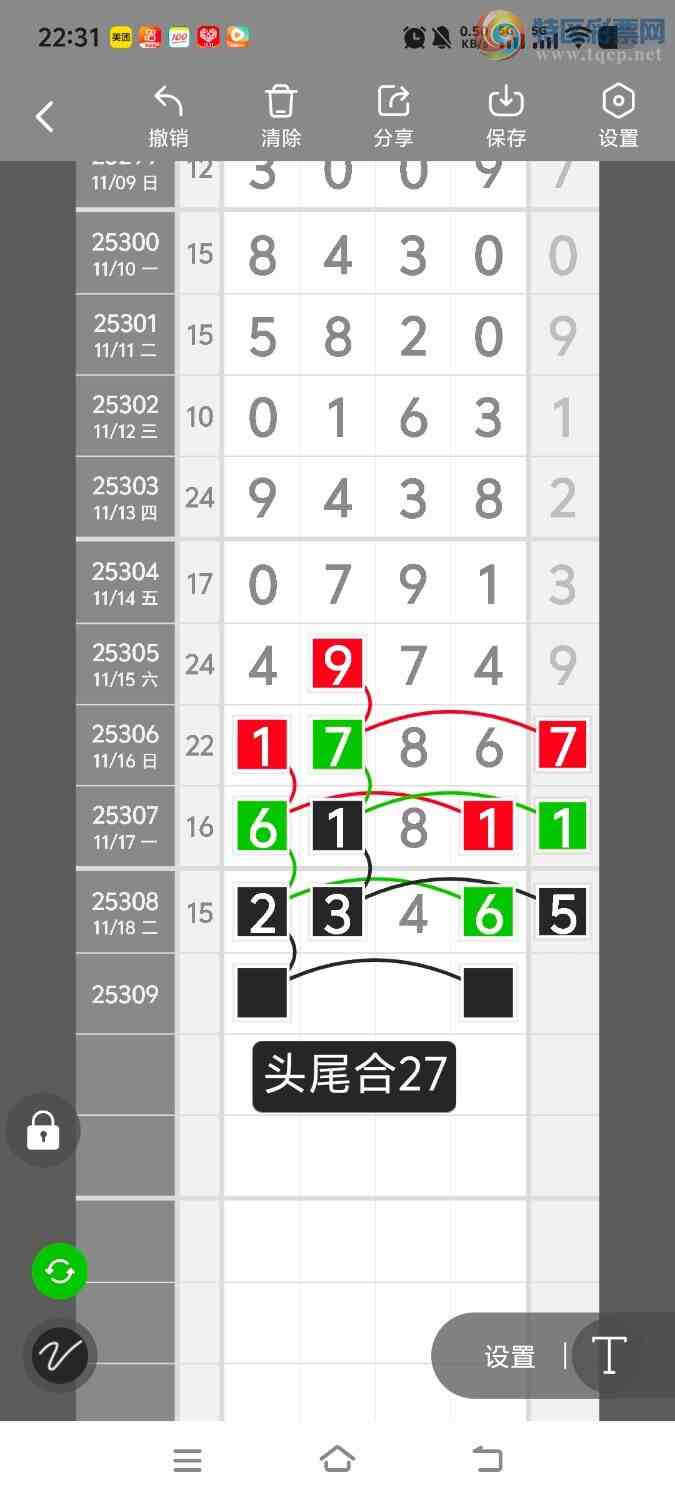Share the chart via 分享

394,117
